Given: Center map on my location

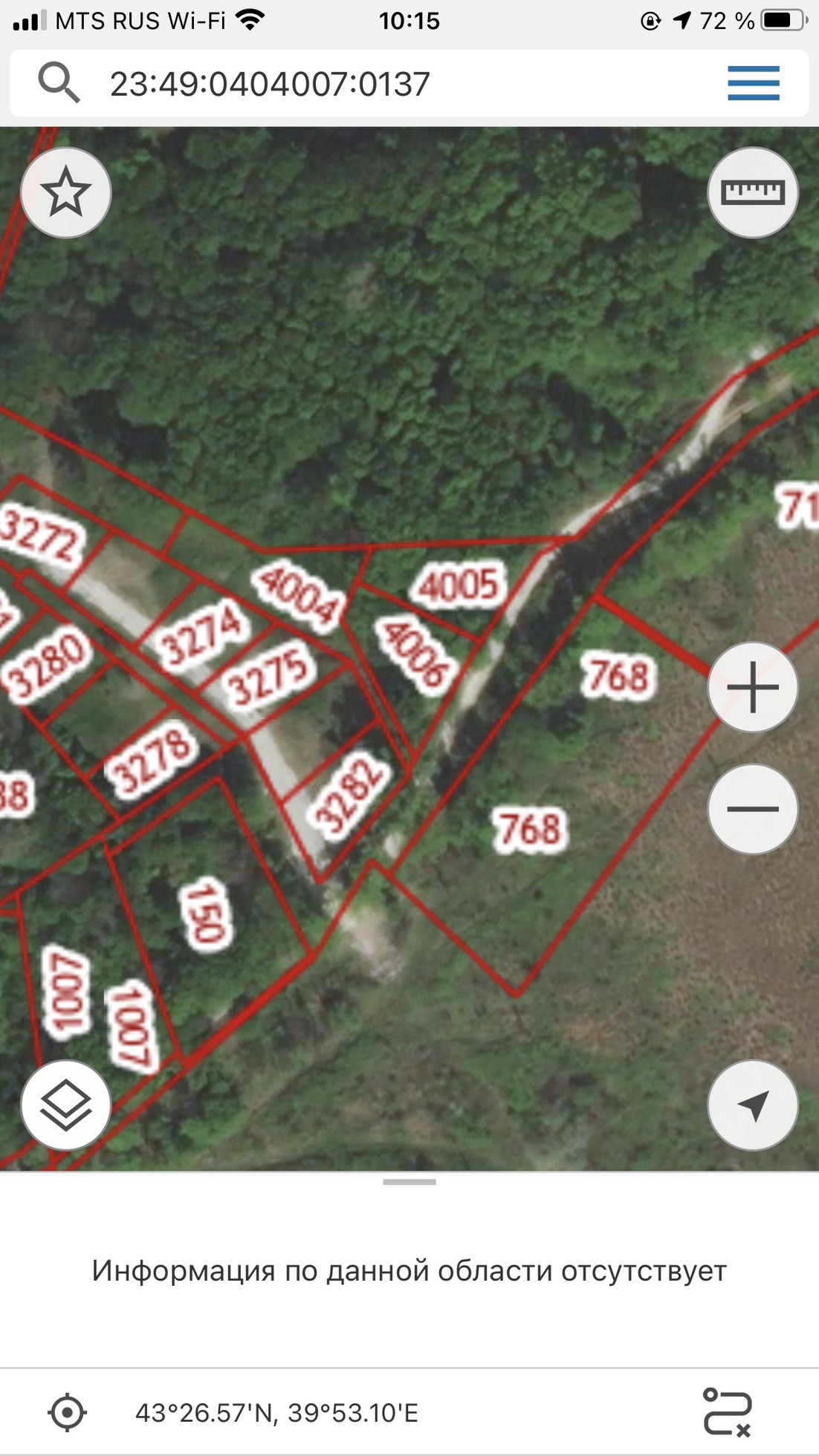Looking at the screenshot, I should (752, 1105).
